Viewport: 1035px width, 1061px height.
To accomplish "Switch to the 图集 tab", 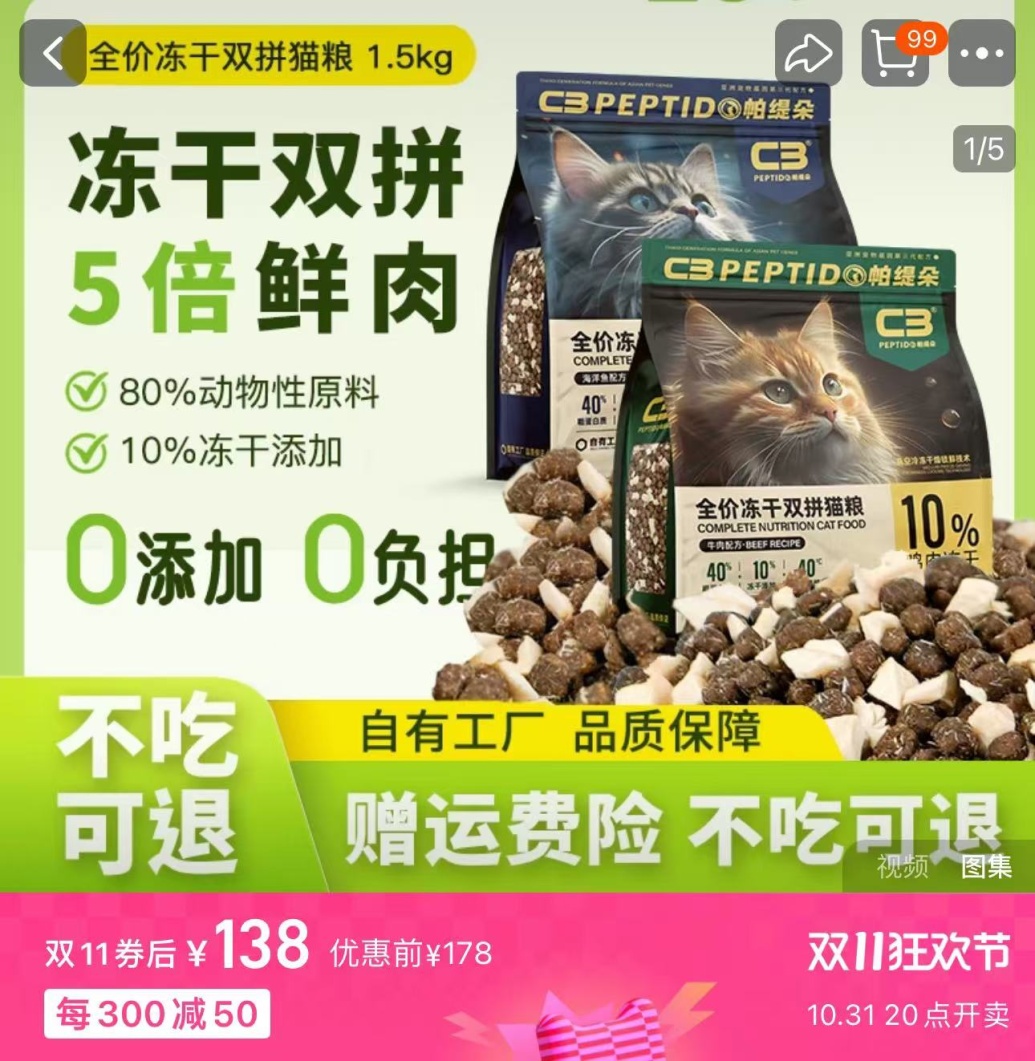I will tap(986, 866).
